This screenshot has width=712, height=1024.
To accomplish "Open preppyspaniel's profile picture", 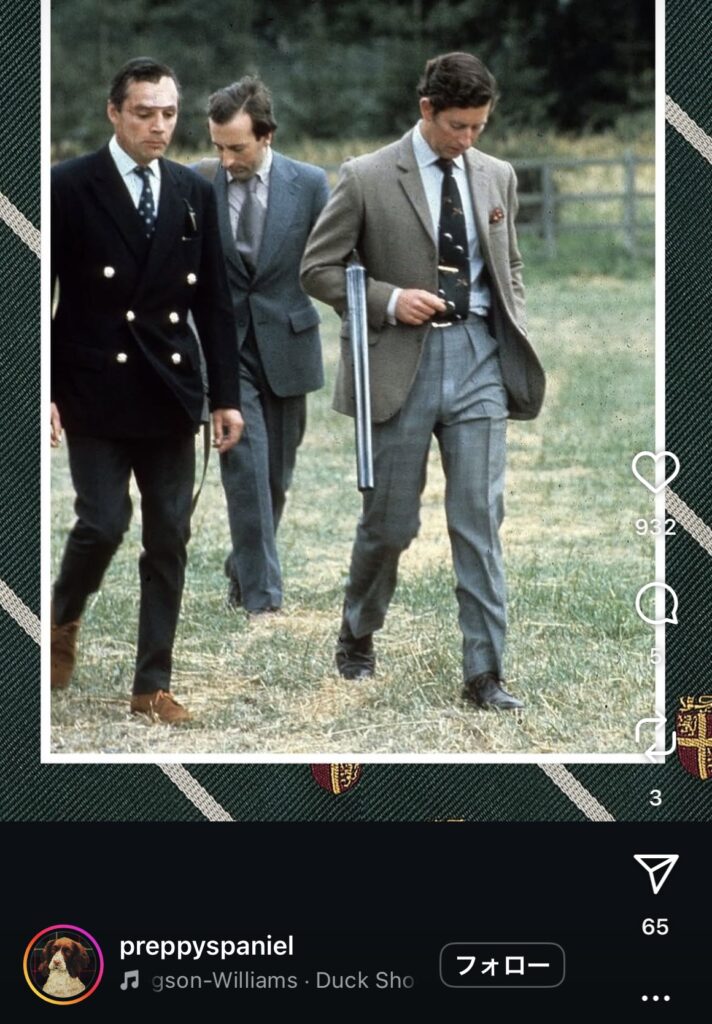I will 63,964.
